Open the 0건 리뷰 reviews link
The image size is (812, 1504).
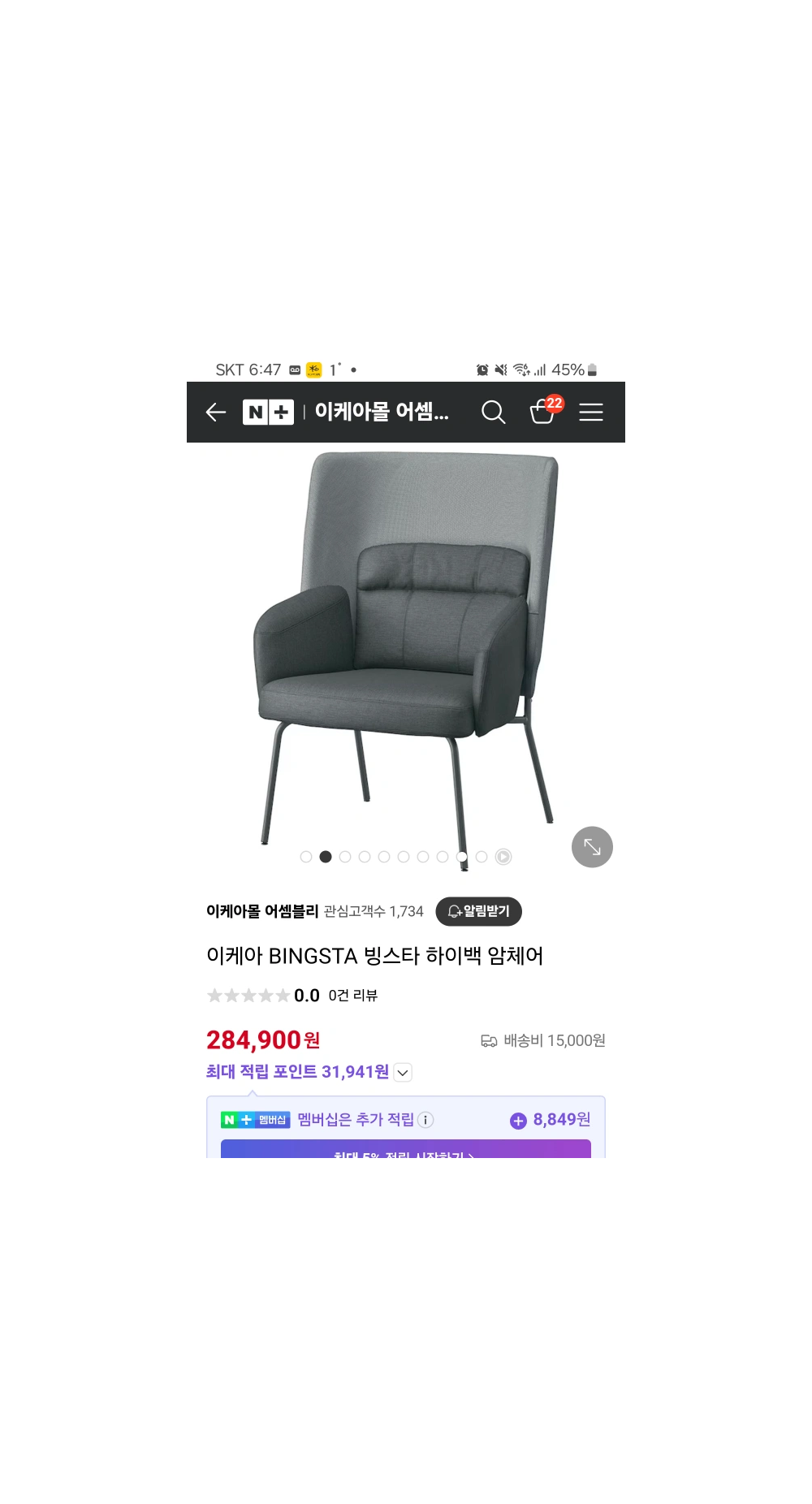click(352, 996)
